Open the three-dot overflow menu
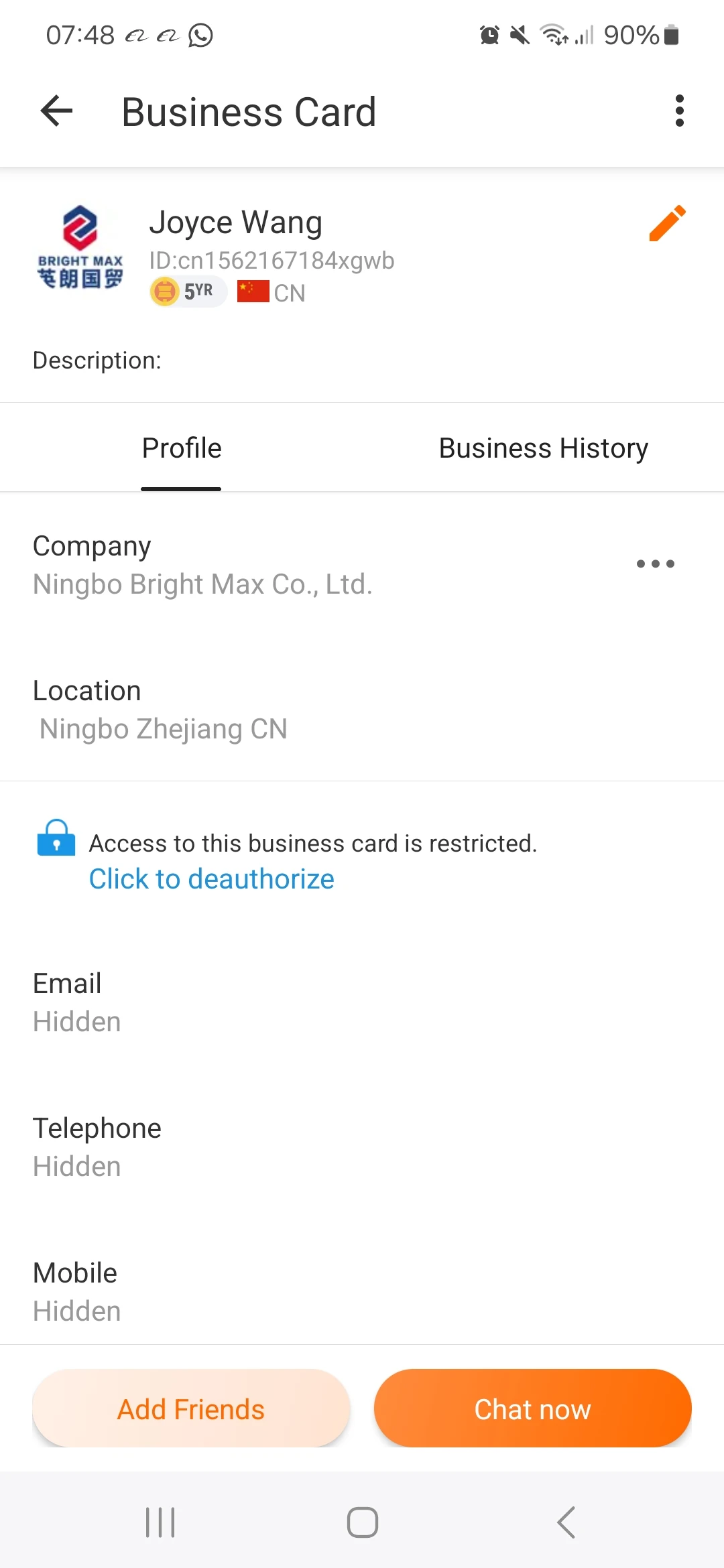724x1568 pixels. point(679,111)
